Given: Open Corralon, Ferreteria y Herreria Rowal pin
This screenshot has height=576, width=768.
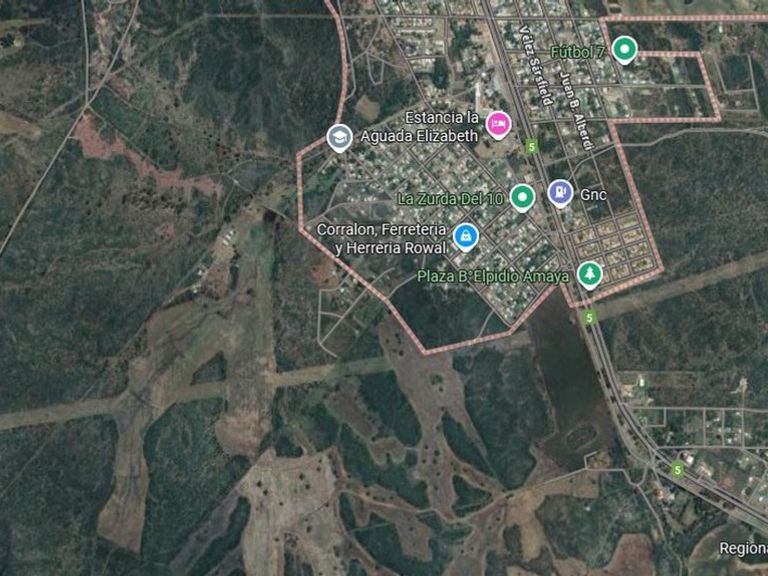Looking at the screenshot, I should pyautogui.click(x=465, y=236).
